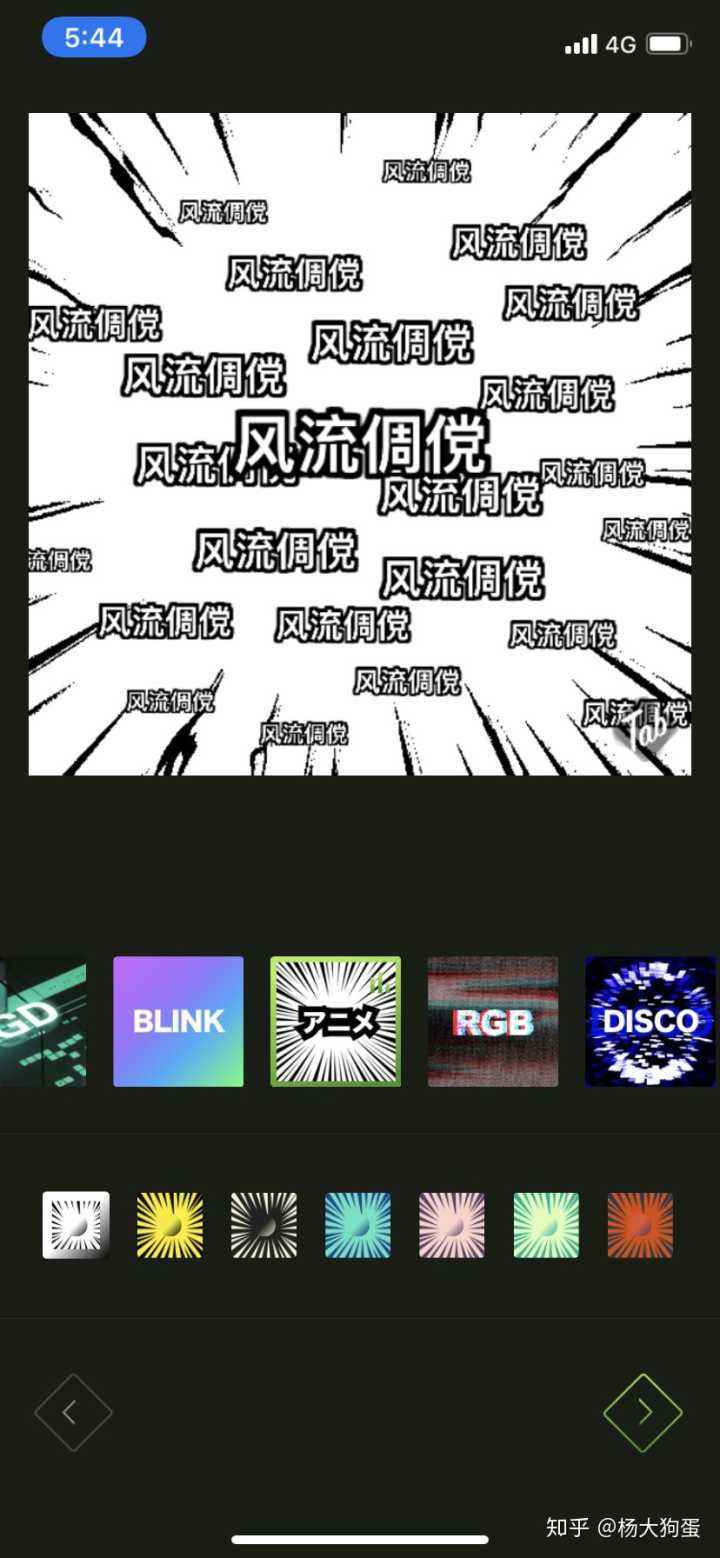Go back with the left diamond arrow
The width and height of the screenshot is (720, 1558).
tap(73, 1412)
